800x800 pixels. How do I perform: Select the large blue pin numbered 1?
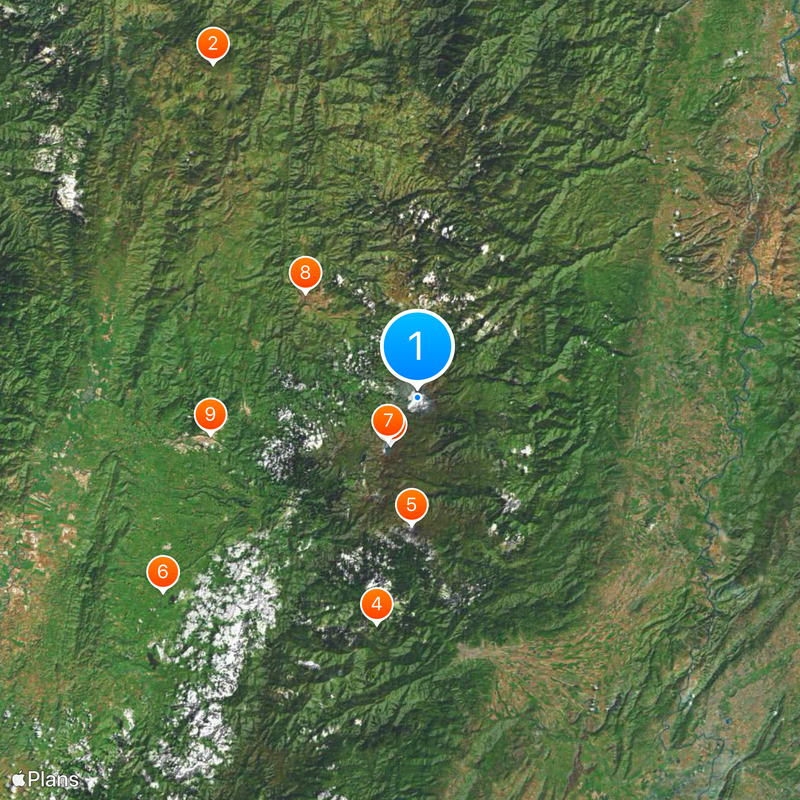(418, 346)
